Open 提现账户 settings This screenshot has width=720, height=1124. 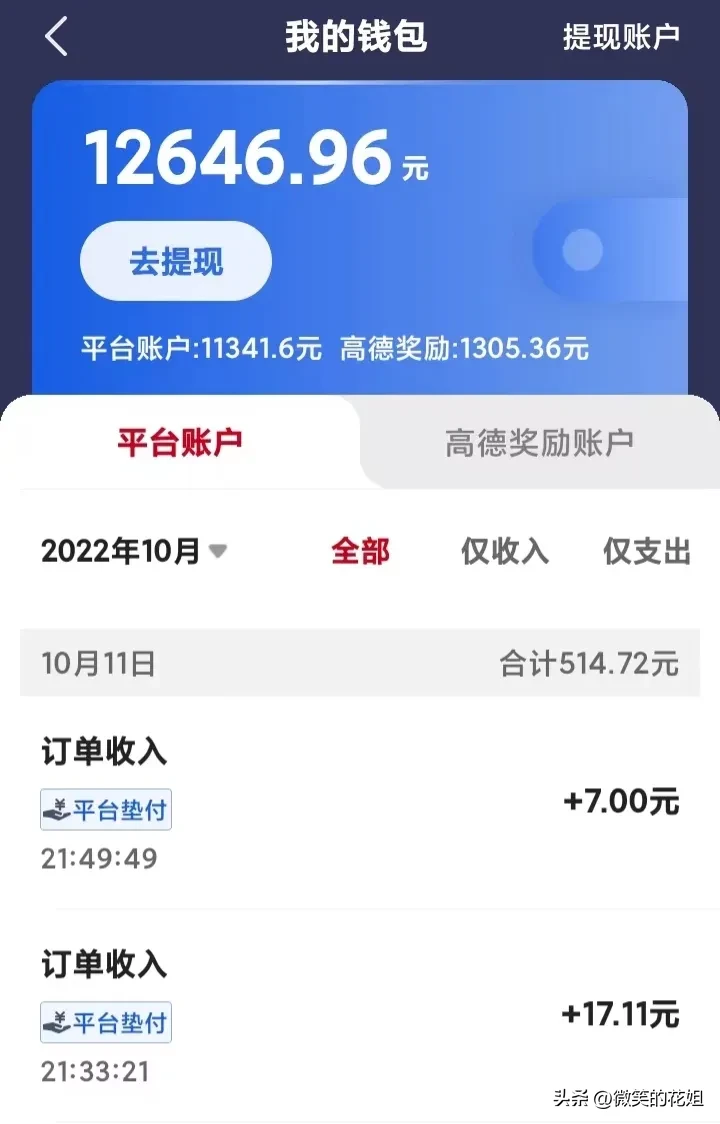coord(621,37)
